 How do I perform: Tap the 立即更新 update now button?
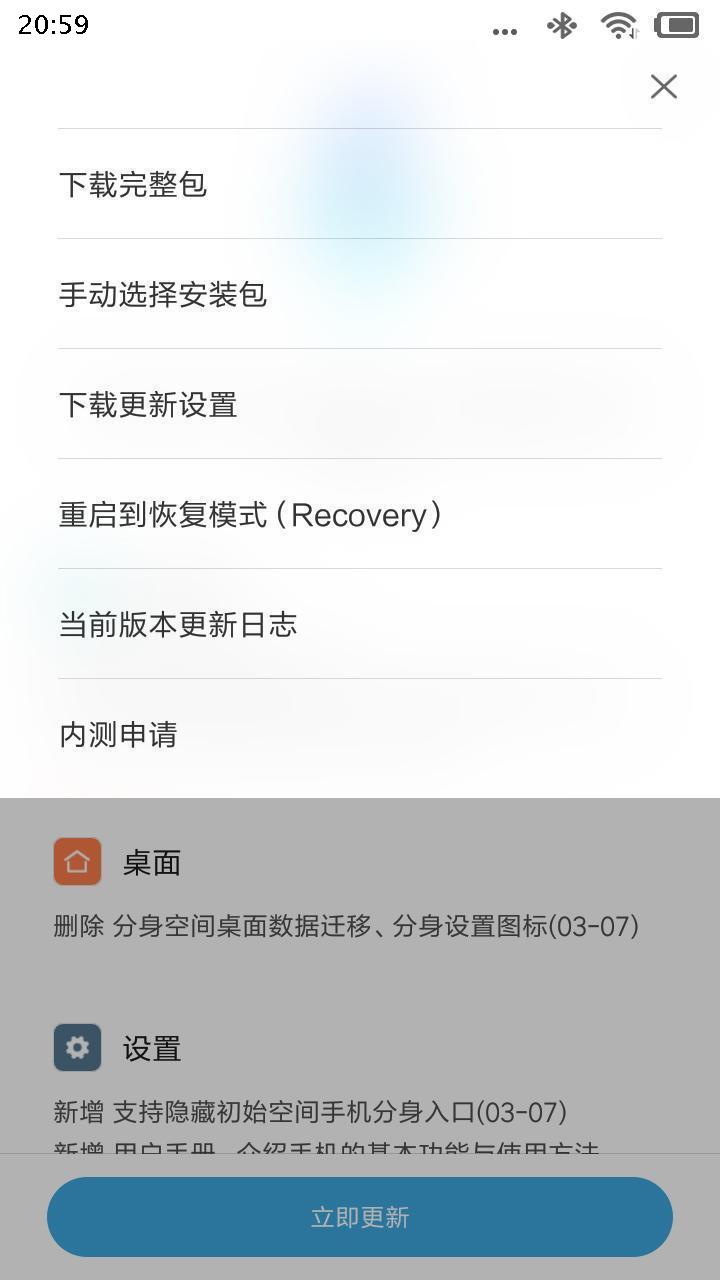coord(360,1216)
